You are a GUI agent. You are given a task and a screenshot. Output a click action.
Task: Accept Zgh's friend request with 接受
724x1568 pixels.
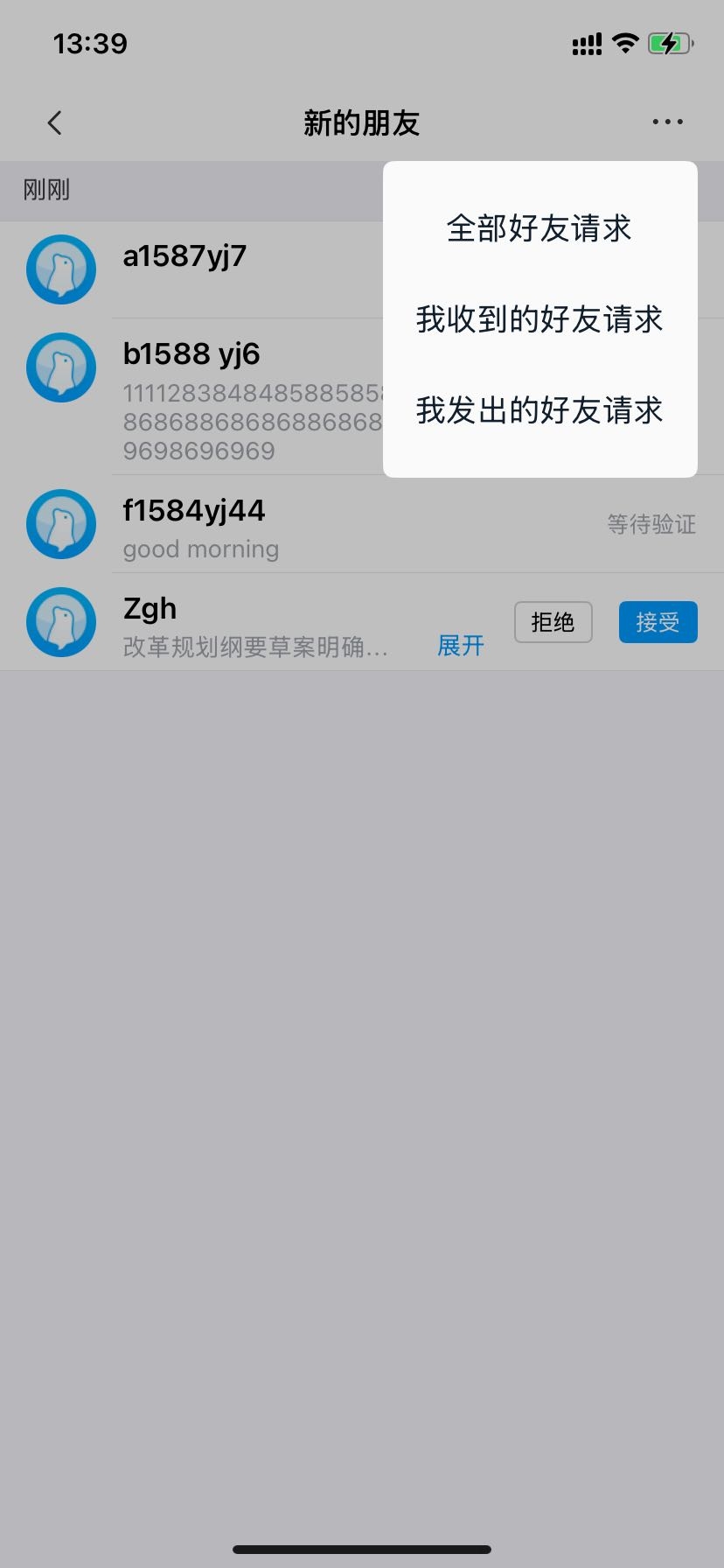tap(658, 622)
